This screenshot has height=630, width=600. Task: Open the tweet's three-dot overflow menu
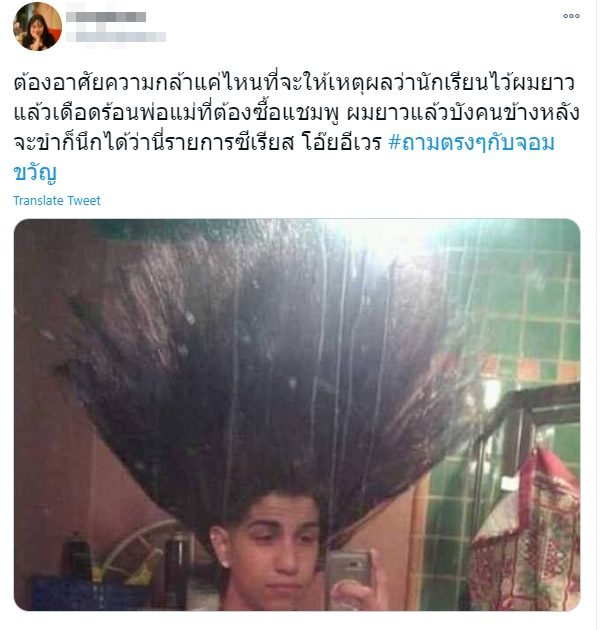click(571, 16)
